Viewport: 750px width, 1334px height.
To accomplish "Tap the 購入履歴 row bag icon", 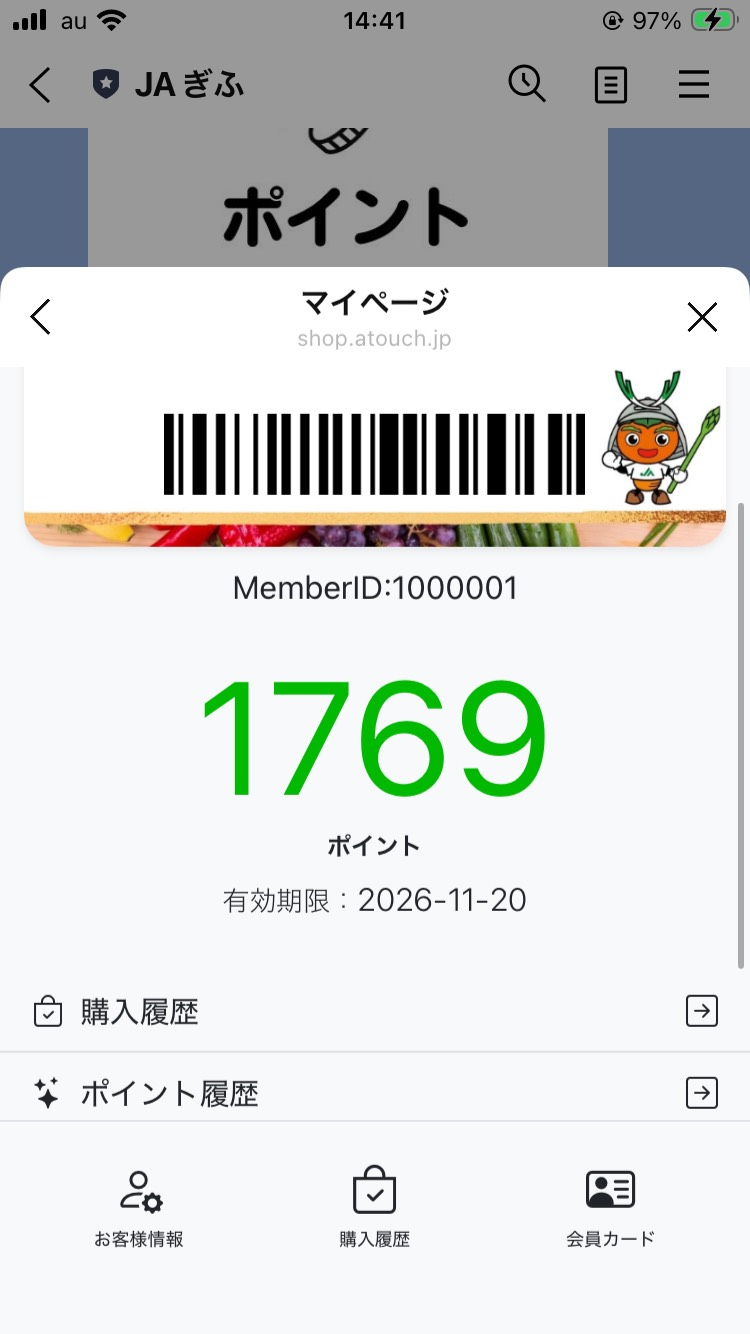I will [47, 1011].
